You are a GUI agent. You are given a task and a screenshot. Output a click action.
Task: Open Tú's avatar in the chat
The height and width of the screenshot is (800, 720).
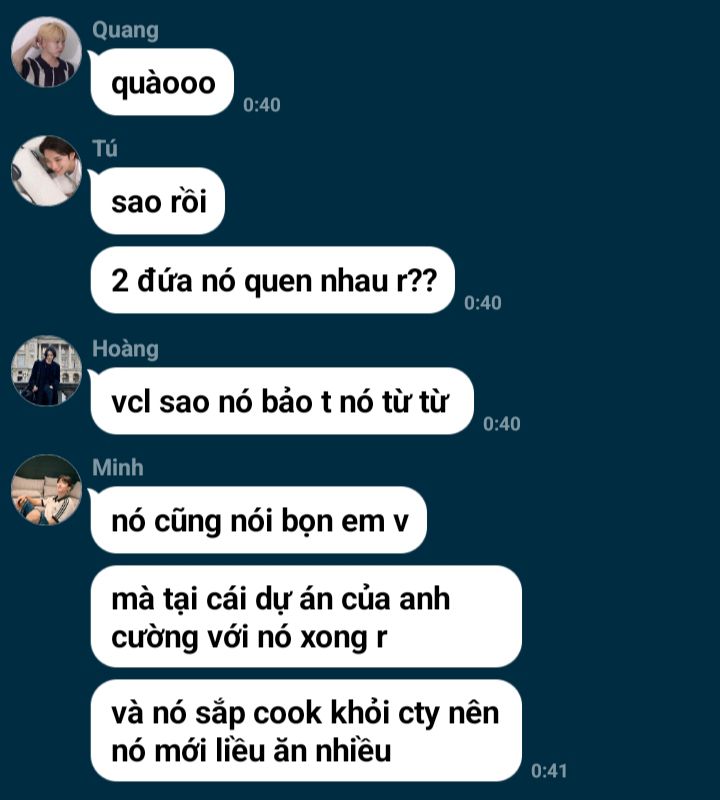46,171
